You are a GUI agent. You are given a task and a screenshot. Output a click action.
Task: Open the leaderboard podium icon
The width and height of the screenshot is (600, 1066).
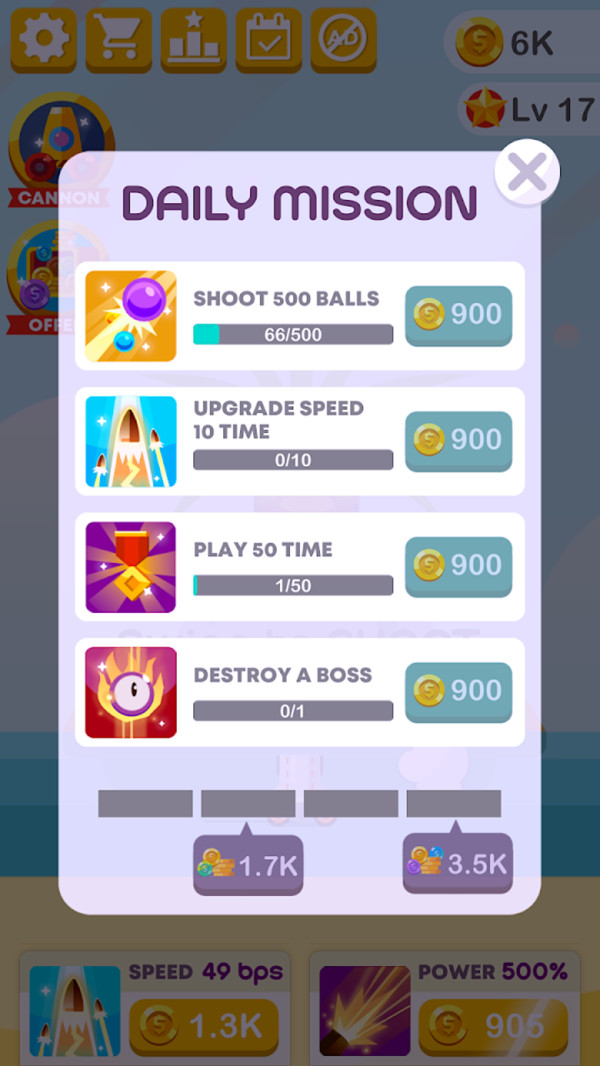pyautogui.click(x=193, y=40)
